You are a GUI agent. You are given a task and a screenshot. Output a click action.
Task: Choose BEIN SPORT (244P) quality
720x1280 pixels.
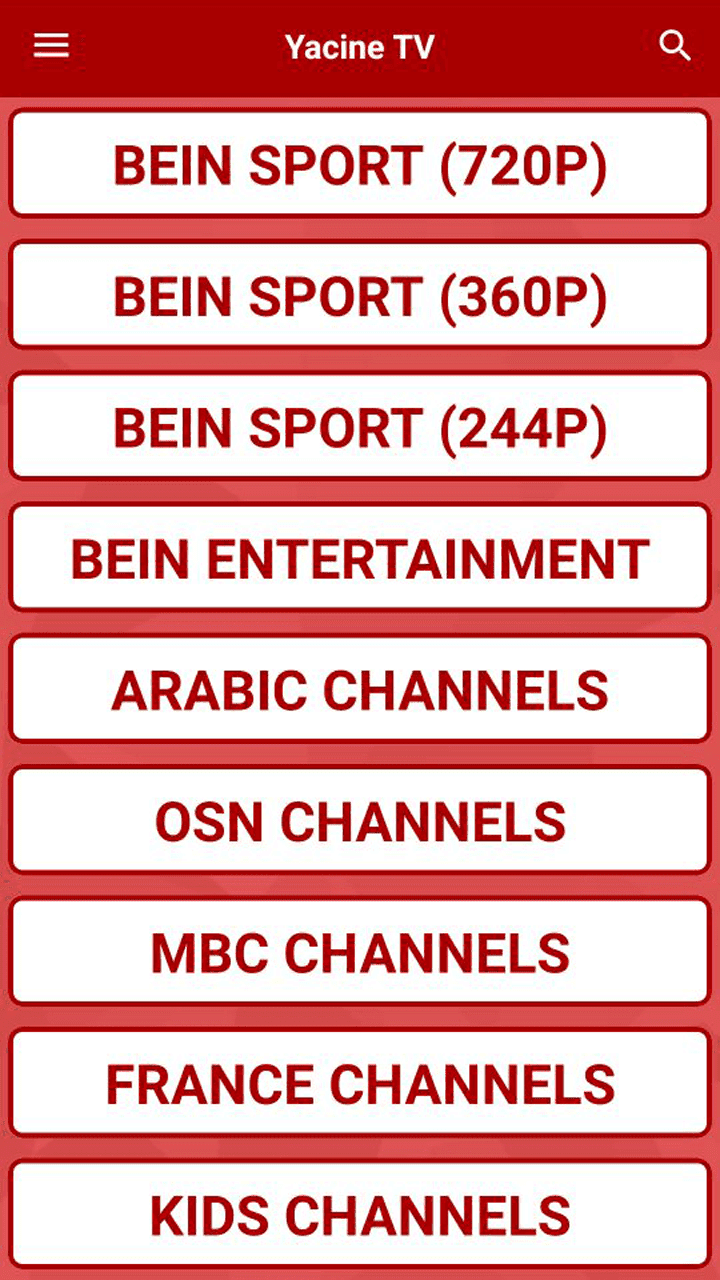pyautogui.click(x=360, y=428)
